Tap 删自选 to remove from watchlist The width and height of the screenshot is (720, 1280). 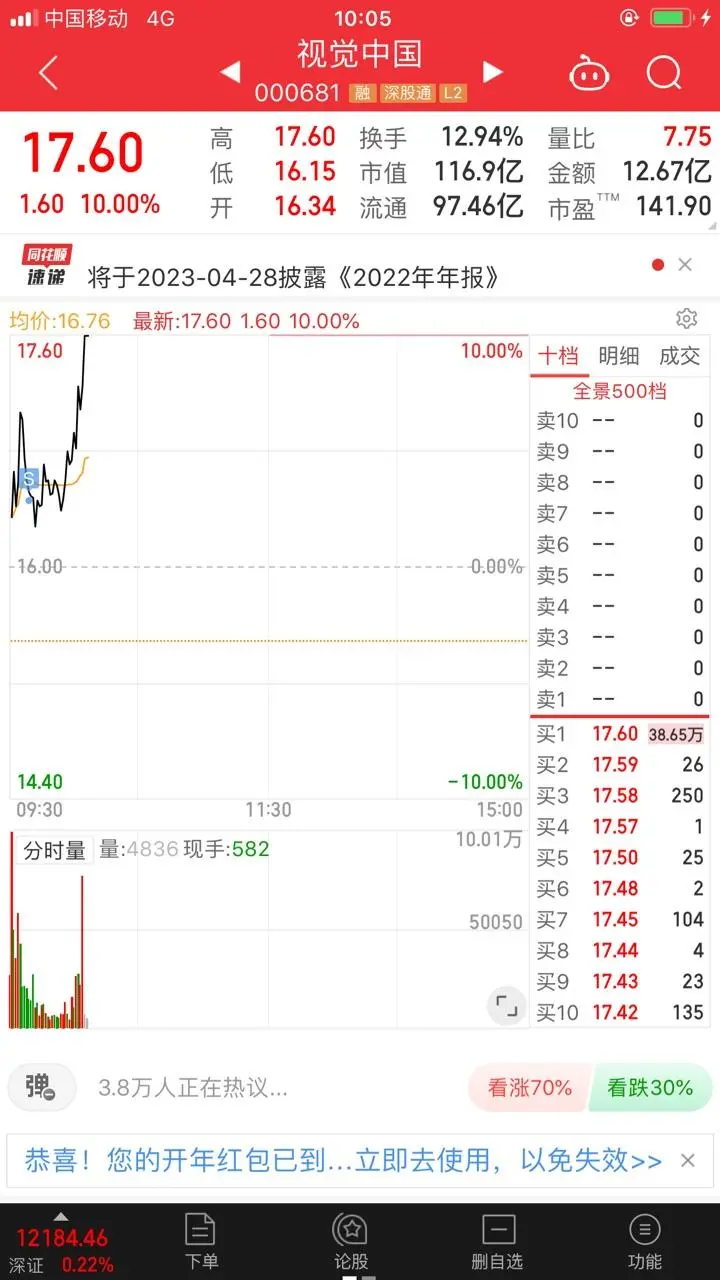click(x=498, y=1241)
